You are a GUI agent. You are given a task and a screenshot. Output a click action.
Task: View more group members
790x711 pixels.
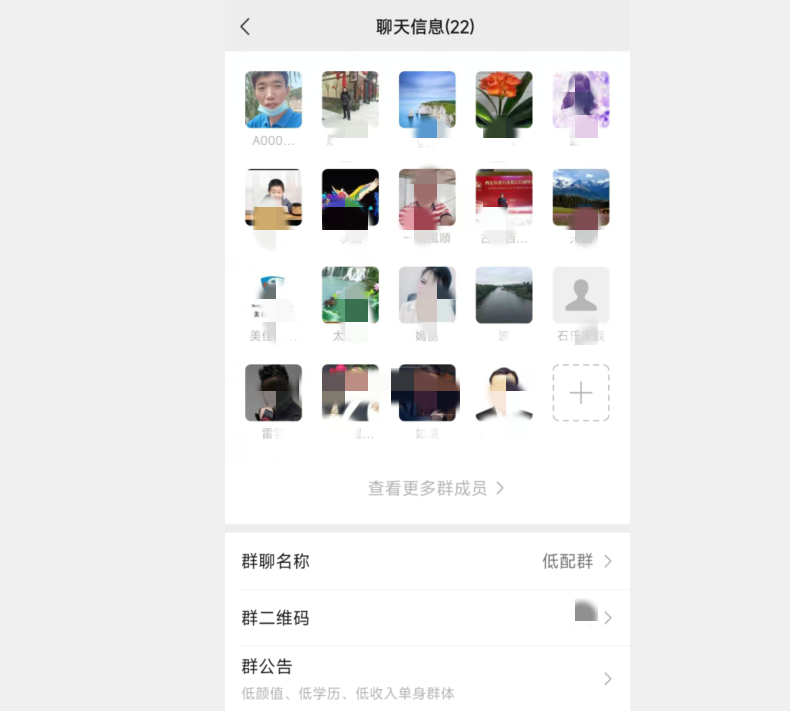coord(435,488)
